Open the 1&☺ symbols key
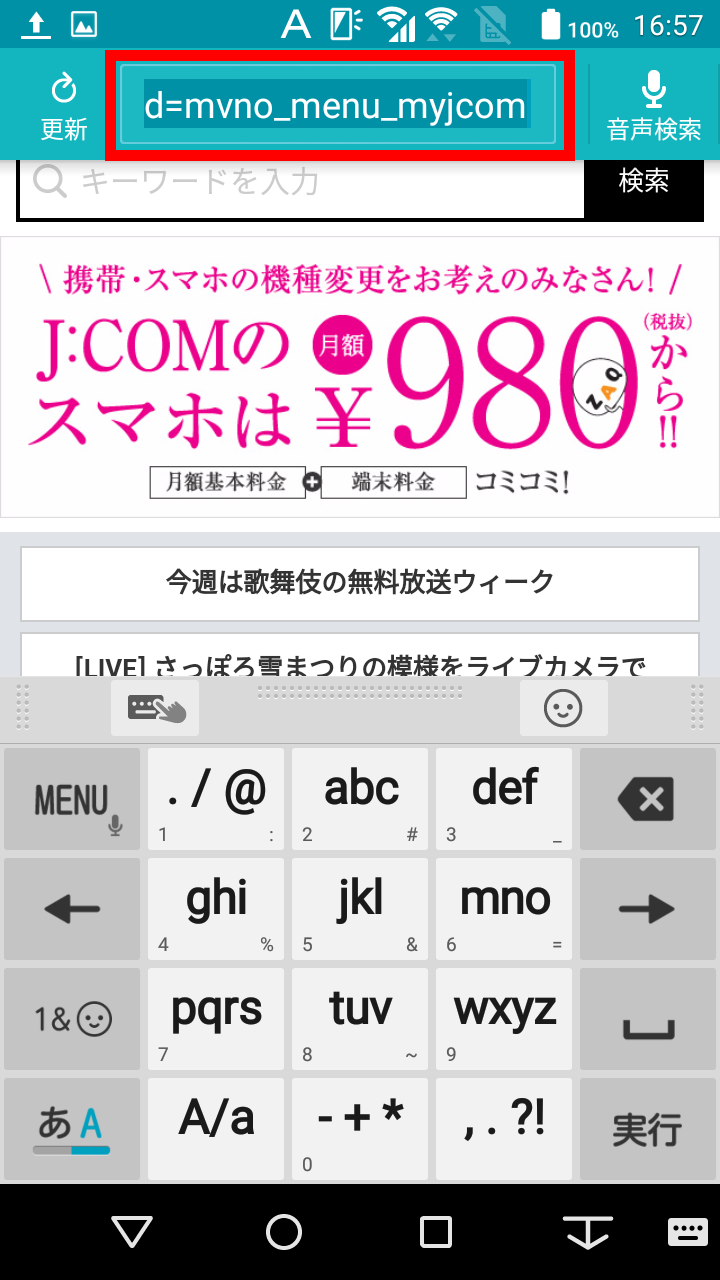The width and height of the screenshot is (720, 1280). tap(72, 1019)
